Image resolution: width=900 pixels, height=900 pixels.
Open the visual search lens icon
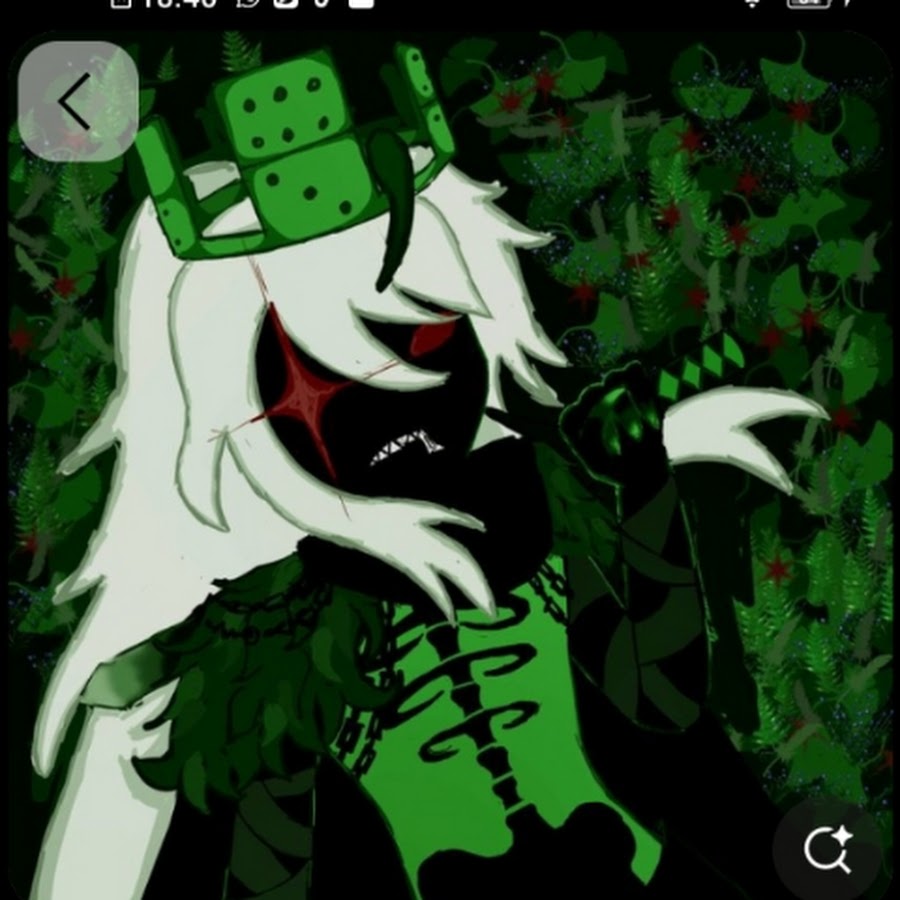(828, 852)
